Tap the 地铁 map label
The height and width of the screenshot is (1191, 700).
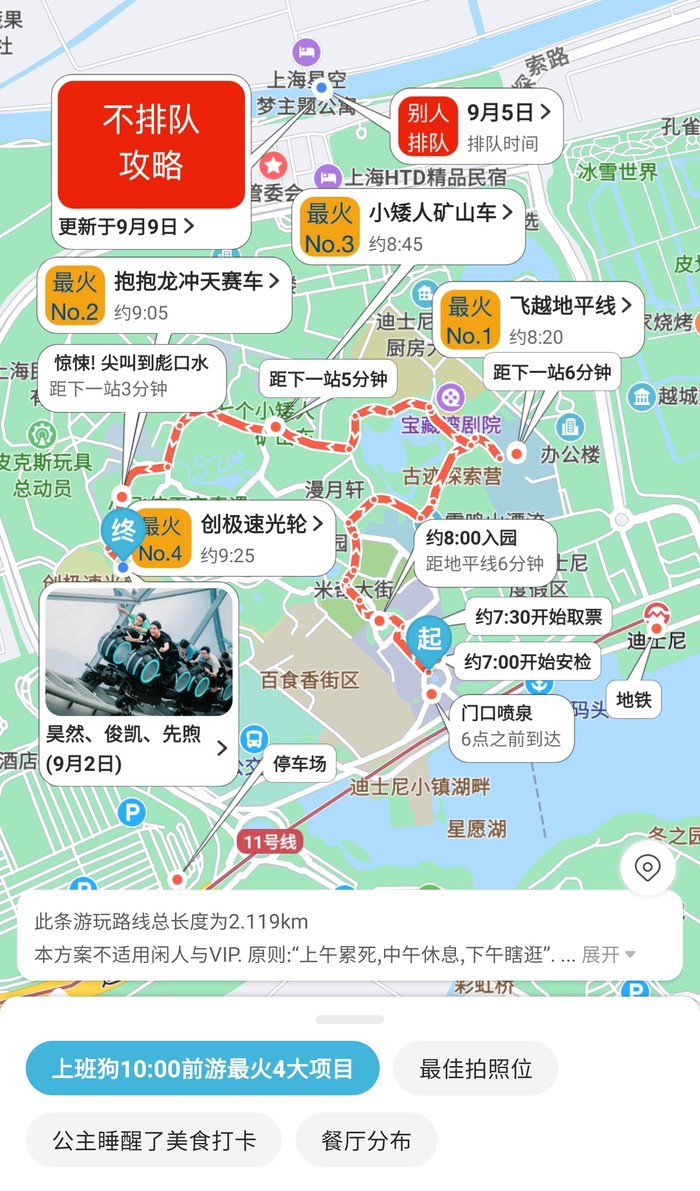(x=634, y=700)
